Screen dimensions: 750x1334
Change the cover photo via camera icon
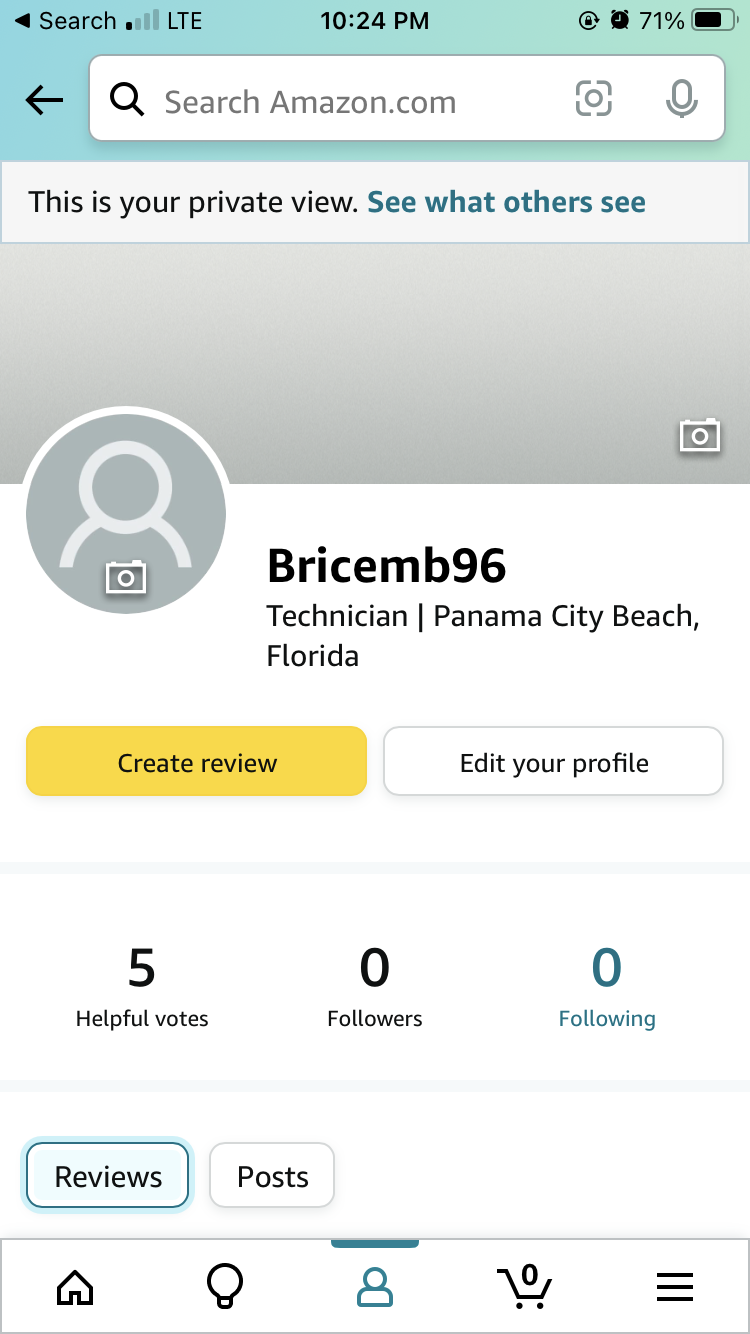(x=699, y=435)
